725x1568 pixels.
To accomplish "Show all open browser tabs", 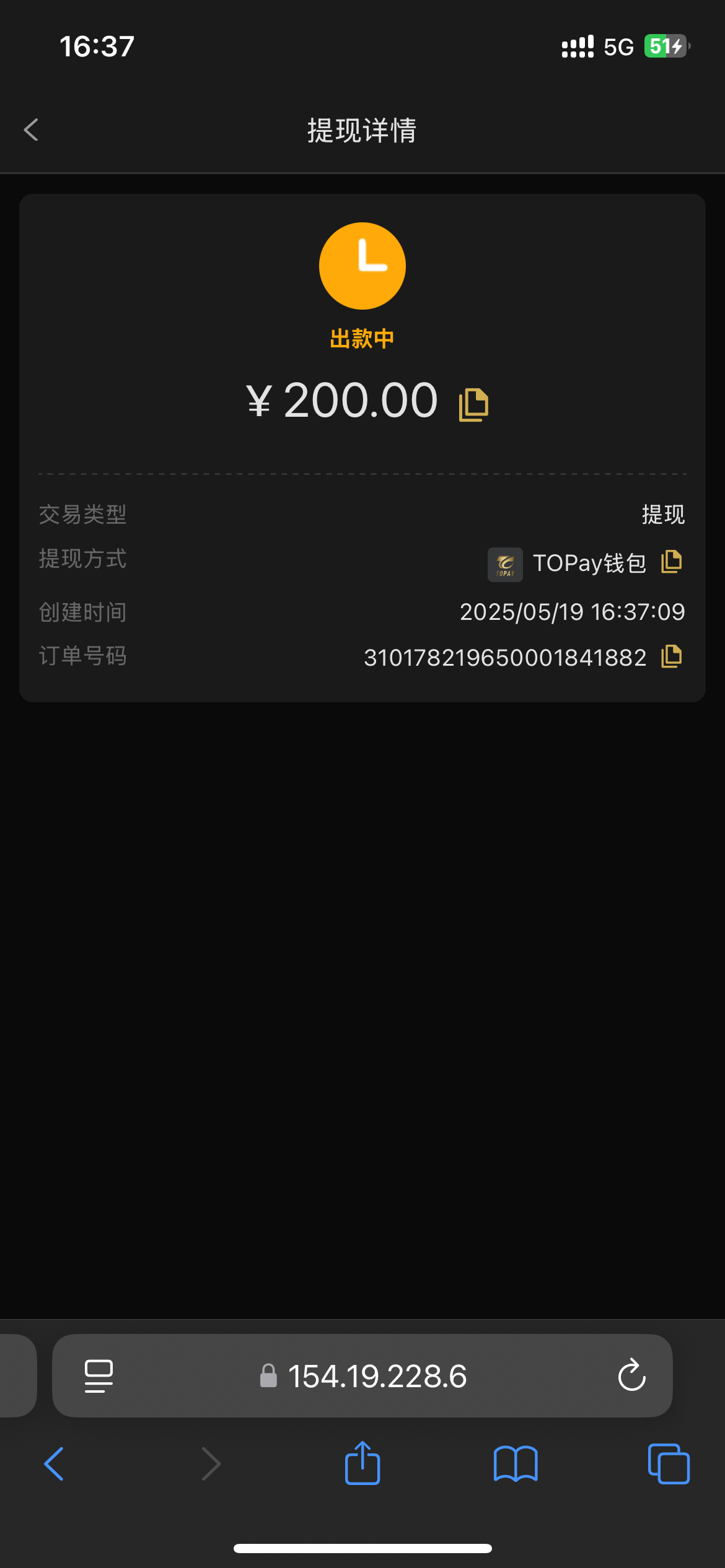I will pos(668,1464).
